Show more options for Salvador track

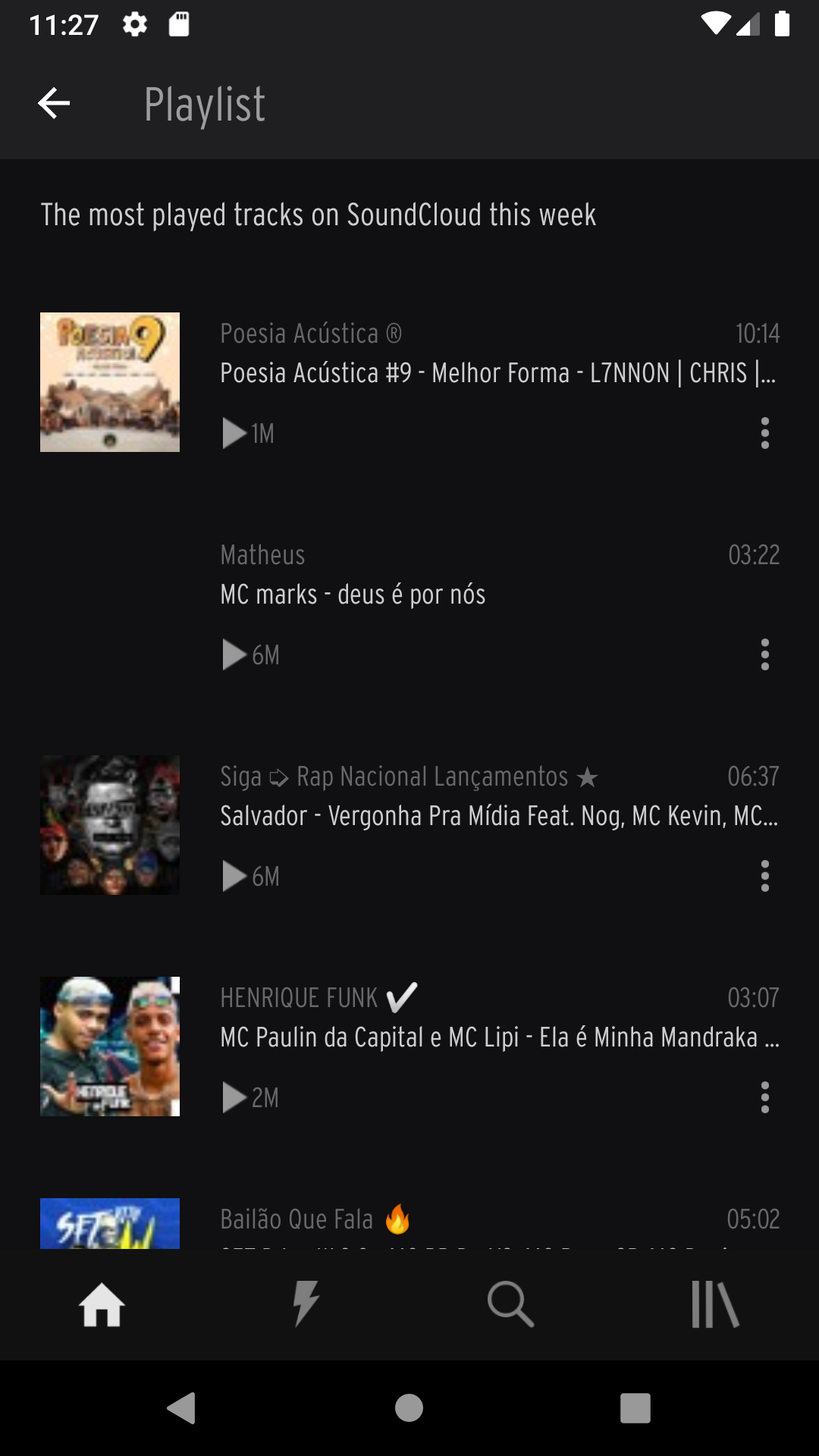pyautogui.click(x=764, y=876)
